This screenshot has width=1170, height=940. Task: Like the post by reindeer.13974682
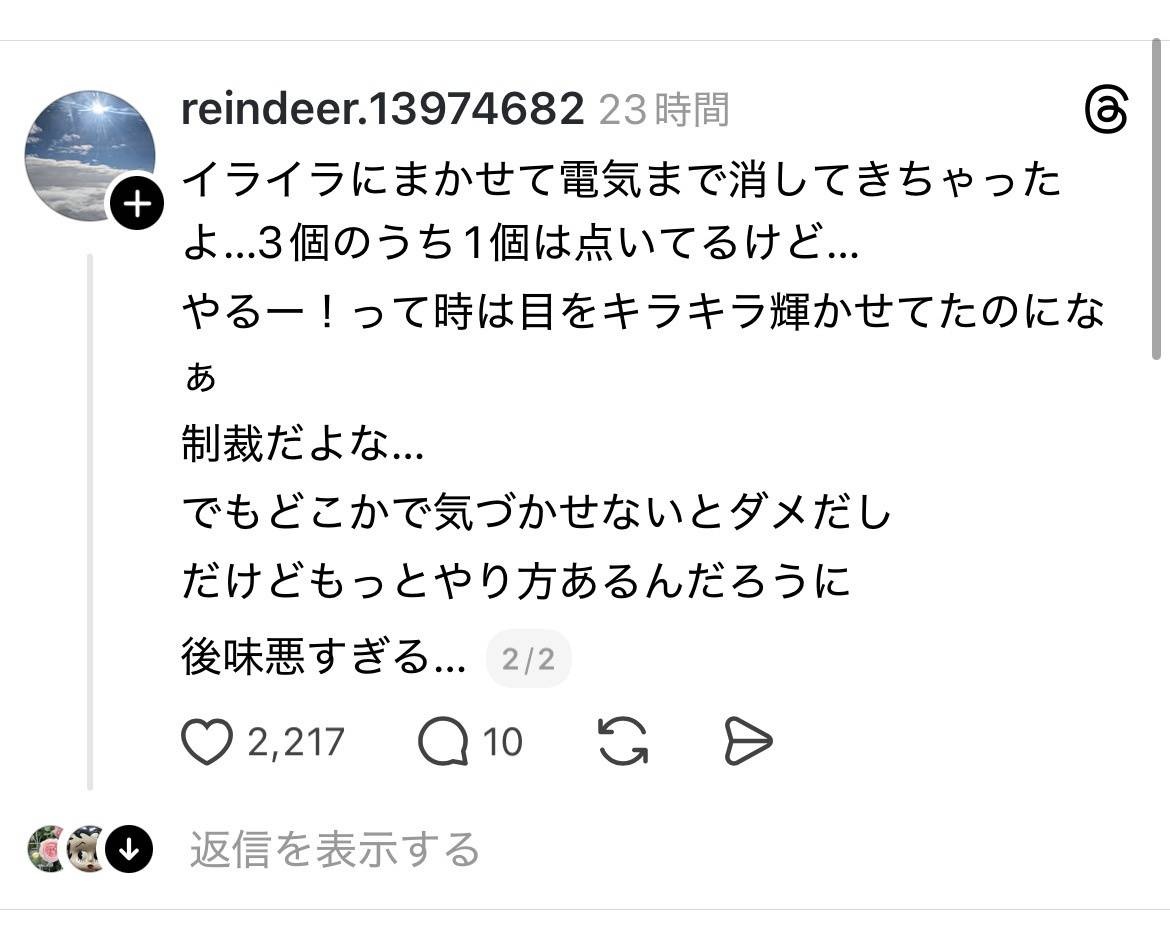coord(207,742)
